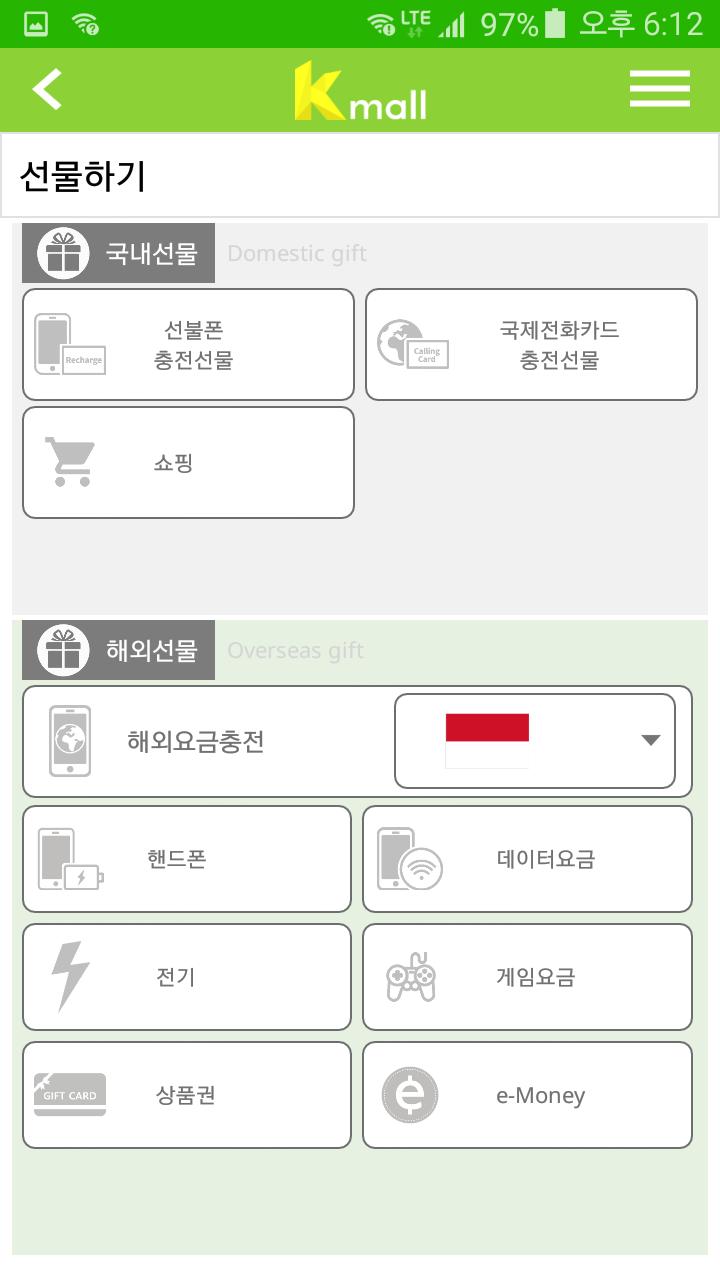Select the e-Money option

tap(527, 1095)
